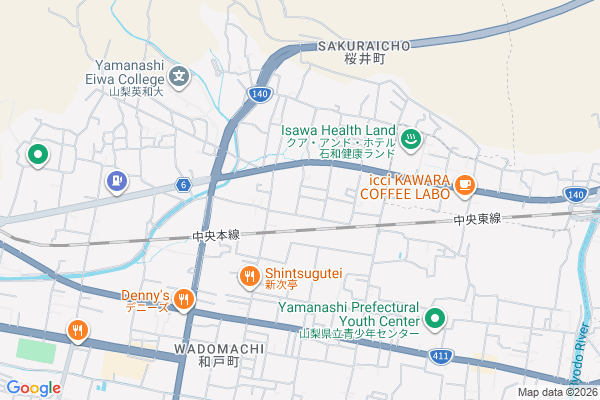
Task: Open the Yamanashi Prefectural Youth Center pin
Action: pos(435,320)
